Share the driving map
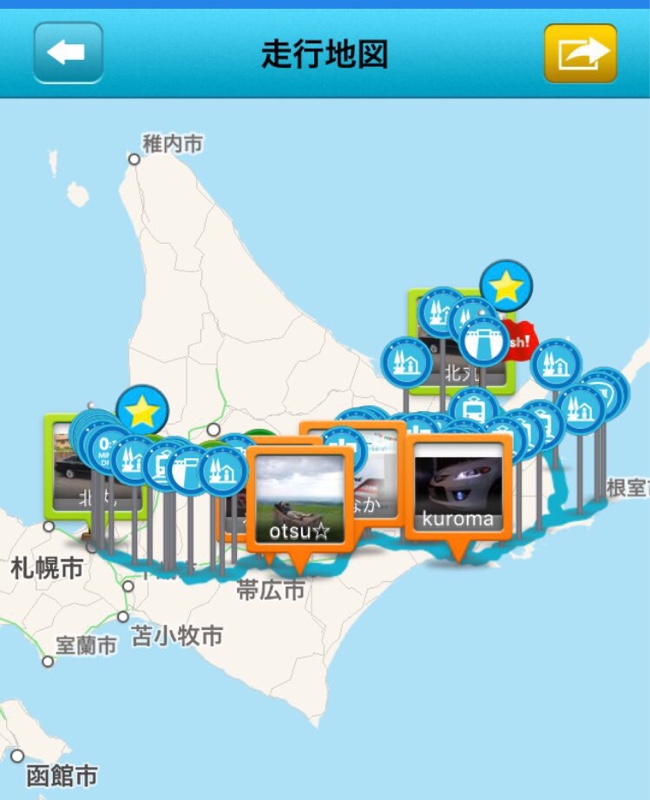Screen dimensions: 650x800 point(580,53)
